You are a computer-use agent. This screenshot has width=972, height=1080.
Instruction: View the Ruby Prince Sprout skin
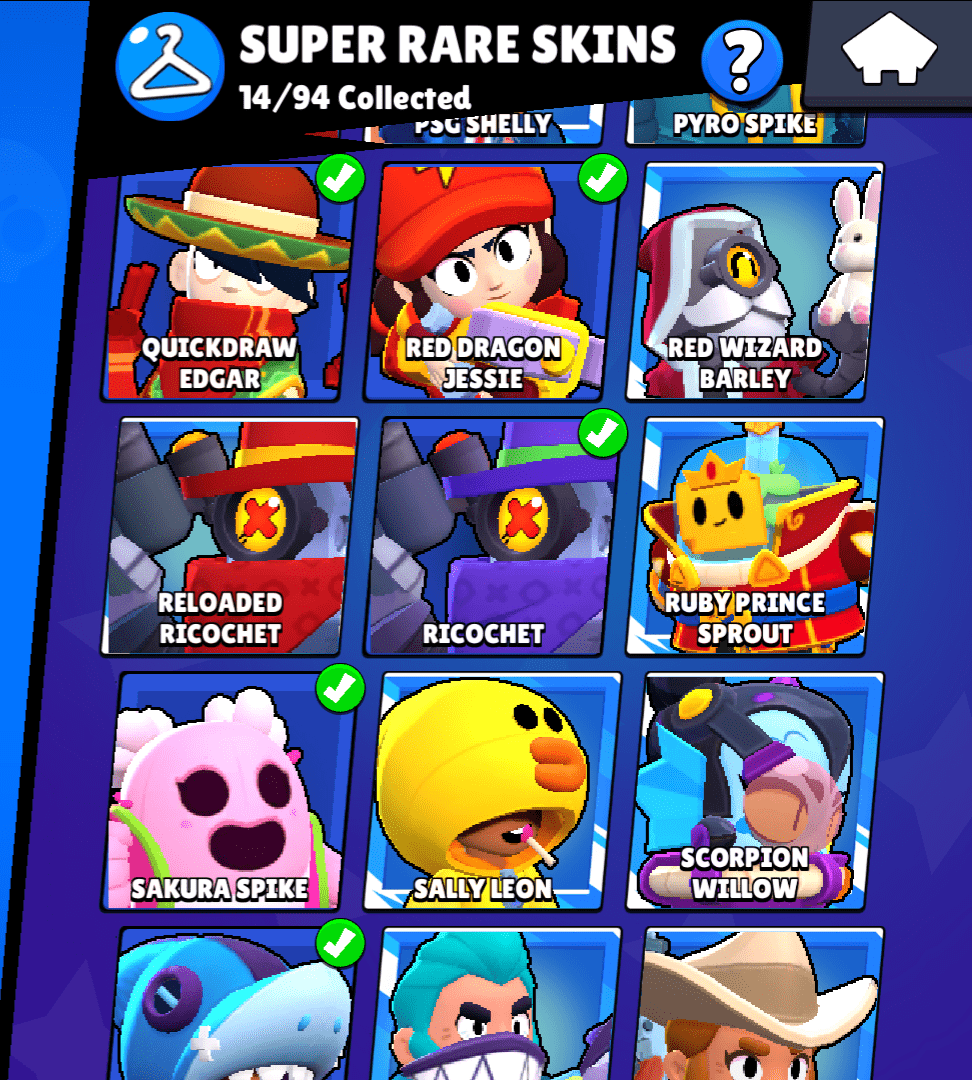[x=756, y=538]
